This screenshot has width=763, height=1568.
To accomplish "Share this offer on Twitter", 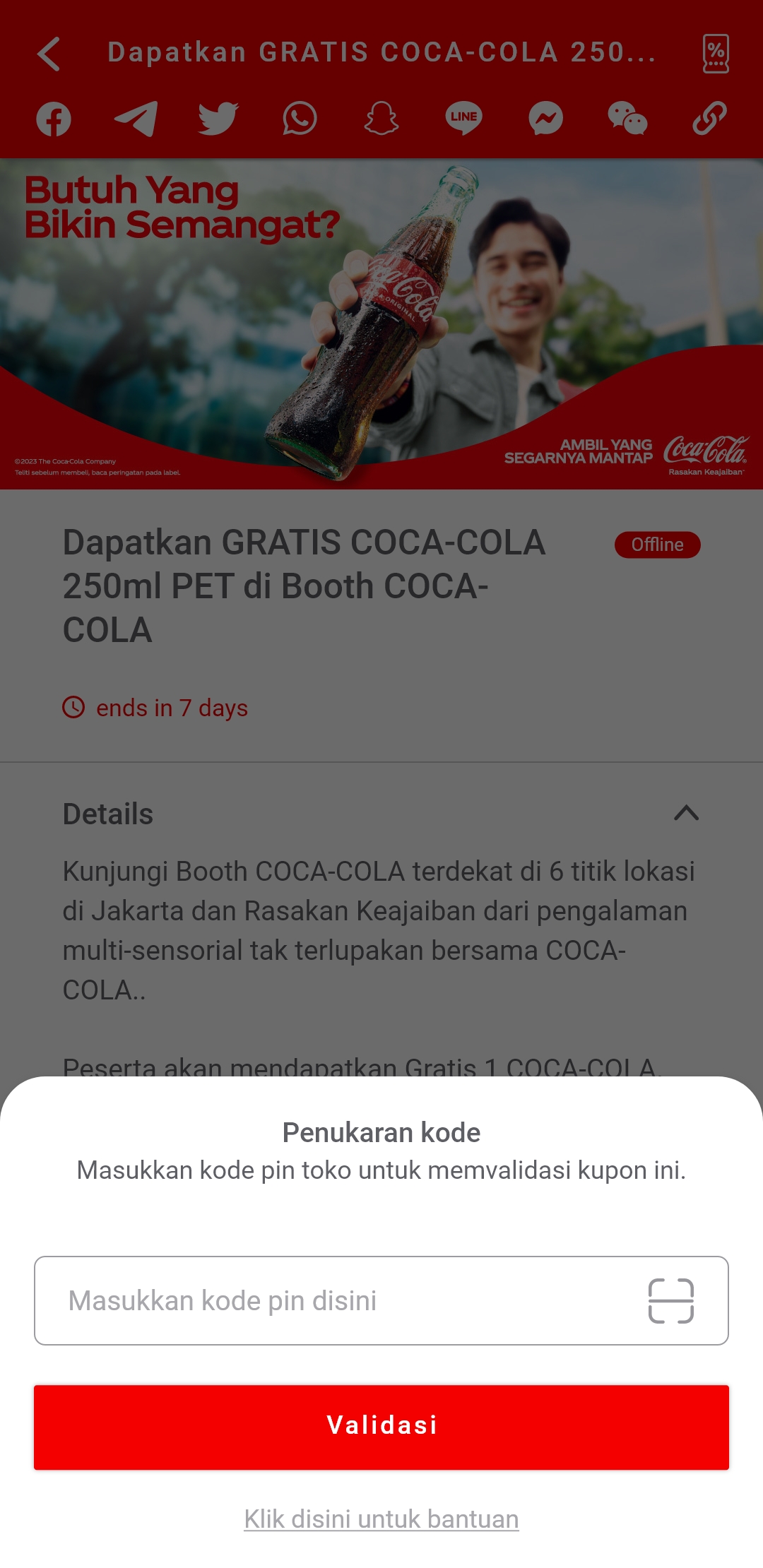I will [218, 119].
